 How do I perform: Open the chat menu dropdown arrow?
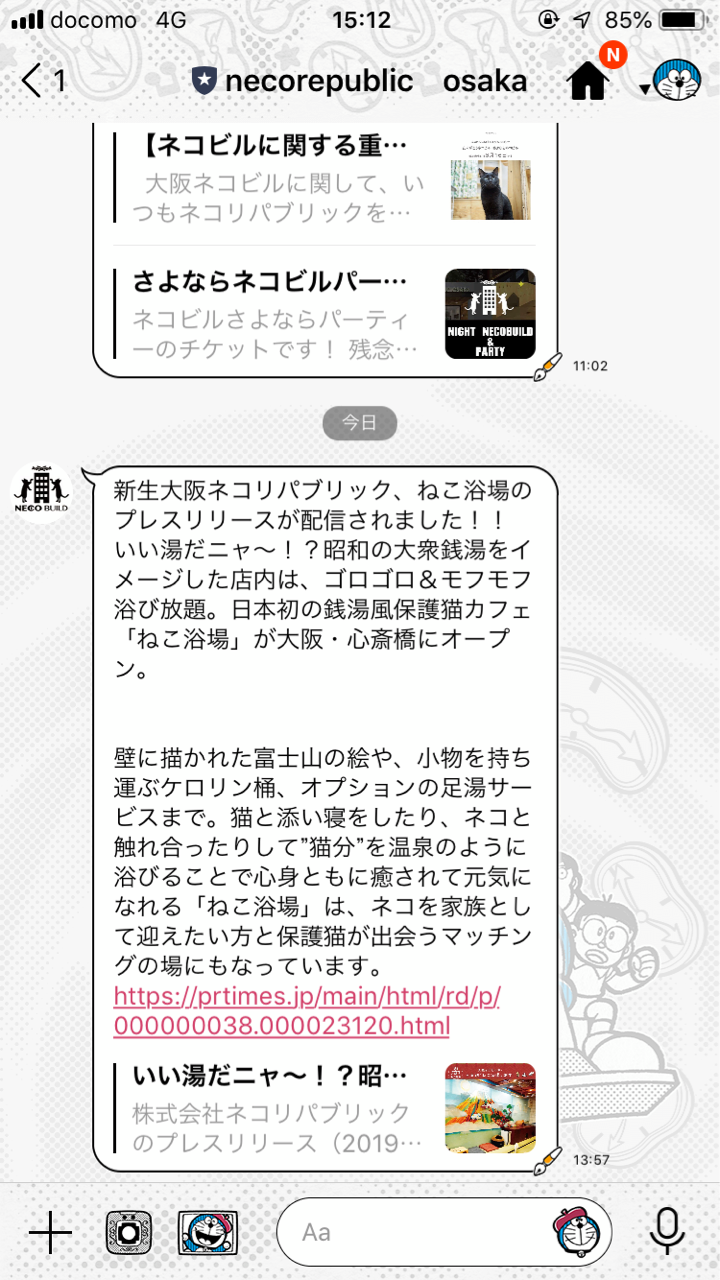point(645,88)
